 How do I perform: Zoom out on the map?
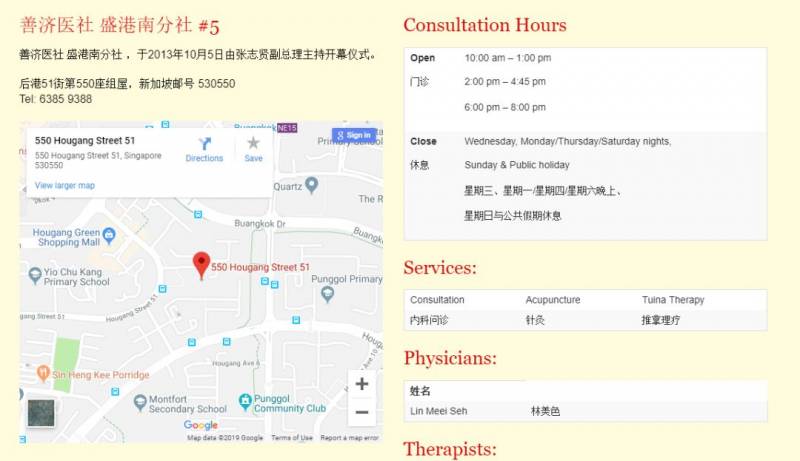(362, 411)
